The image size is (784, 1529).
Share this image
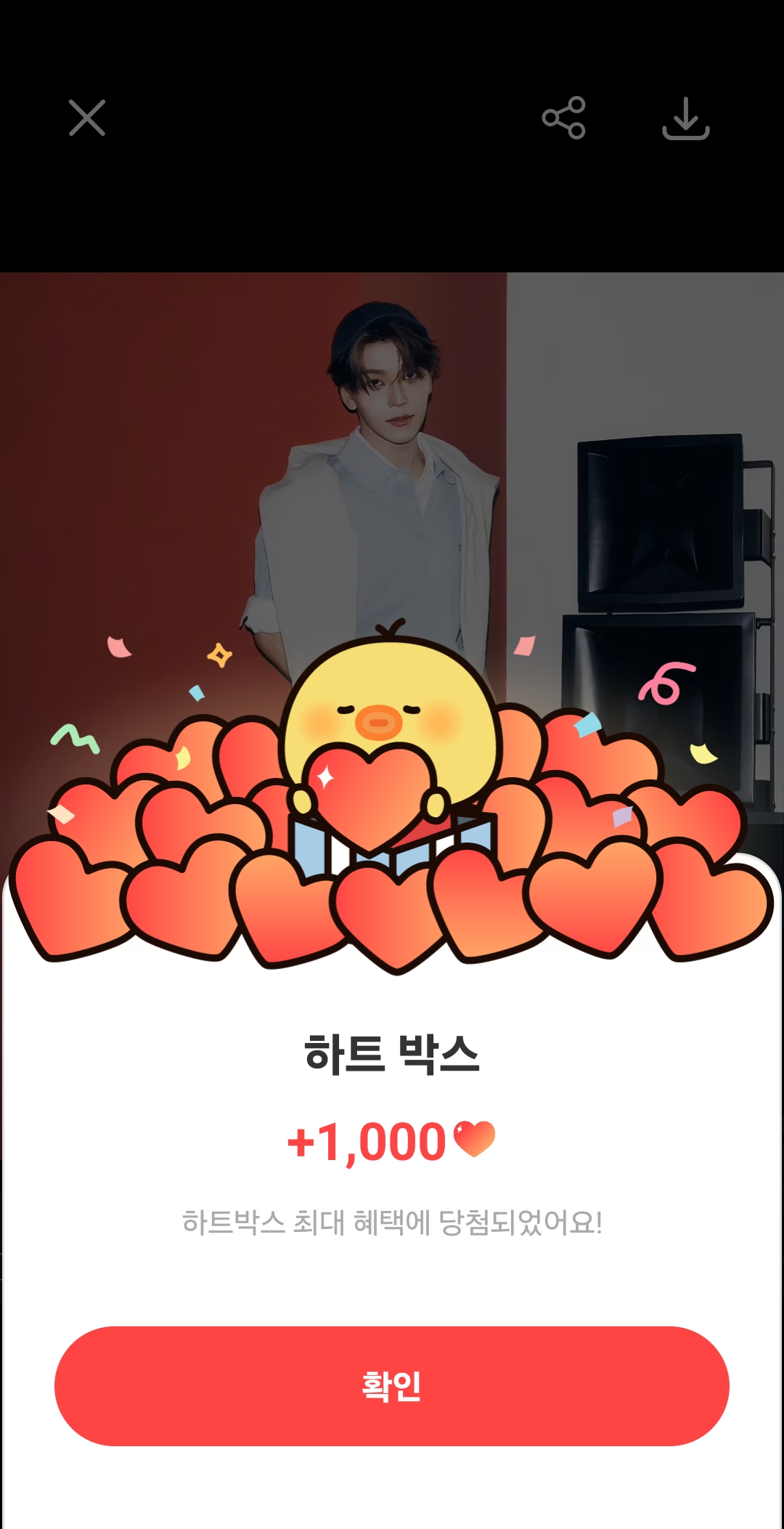pyautogui.click(x=563, y=118)
